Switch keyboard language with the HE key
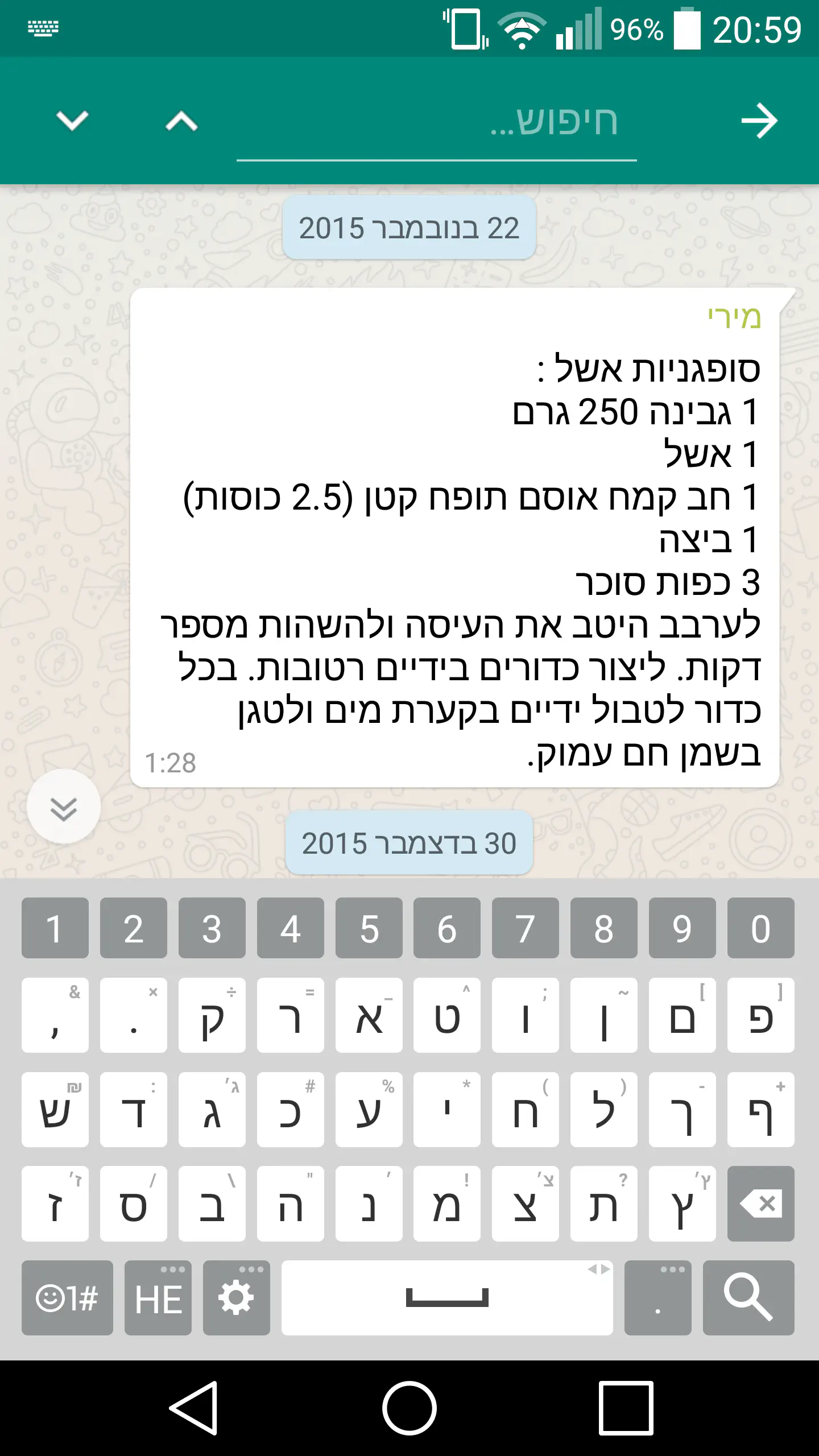The width and height of the screenshot is (819, 1456). tap(158, 1298)
